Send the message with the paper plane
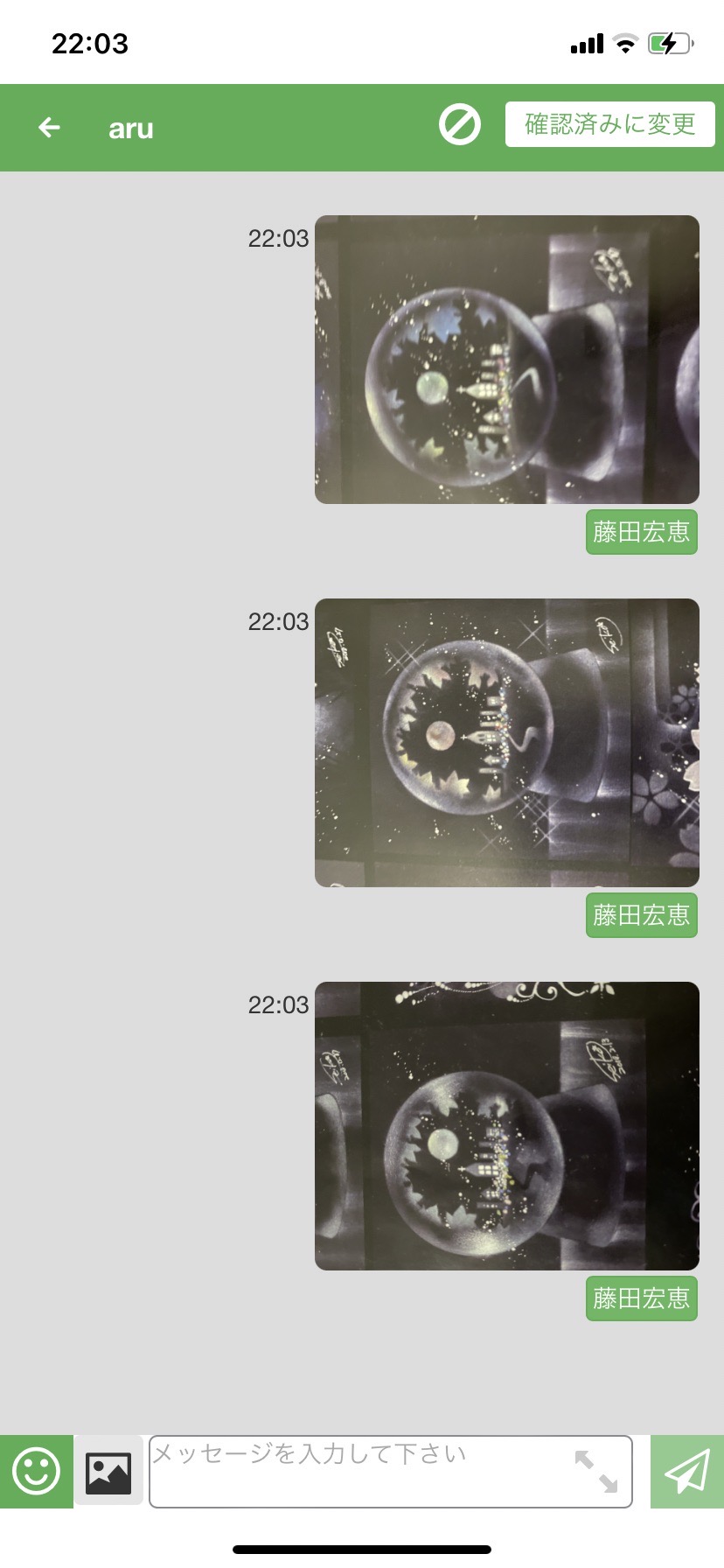This screenshot has width=724, height=1568. tap(687, 1472)
